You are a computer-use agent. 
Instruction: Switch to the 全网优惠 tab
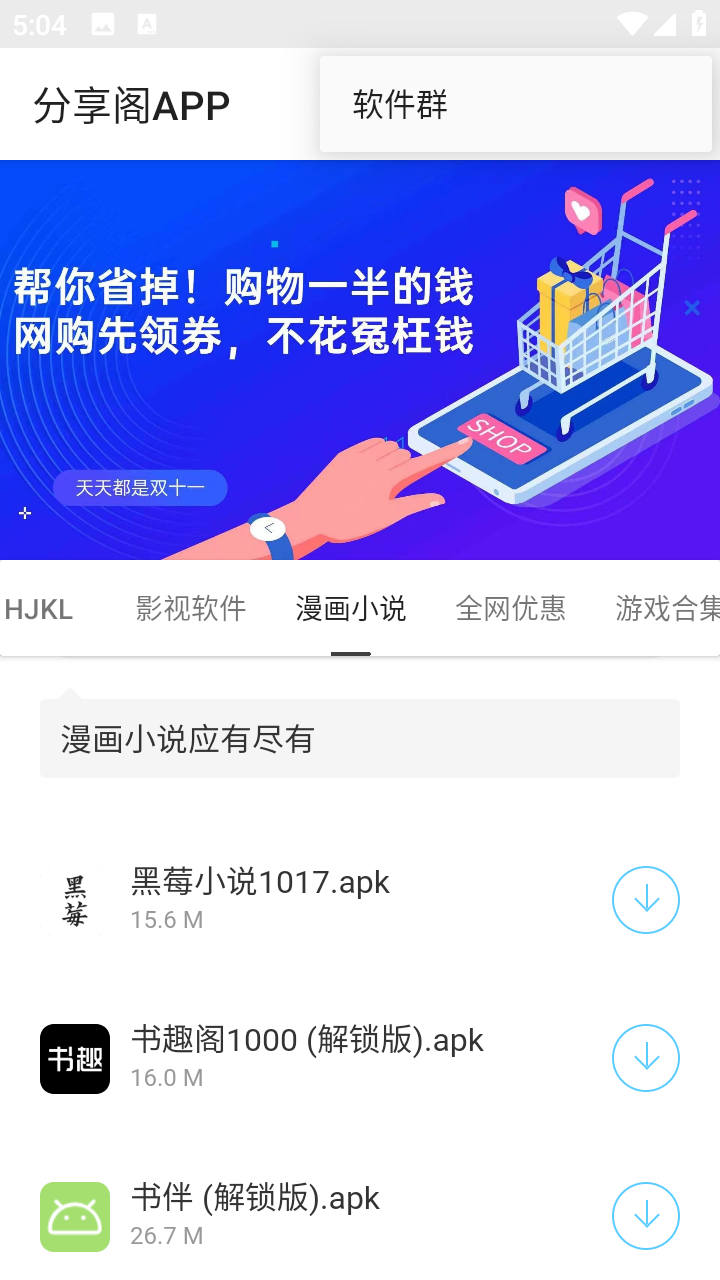tap(511, 608)
